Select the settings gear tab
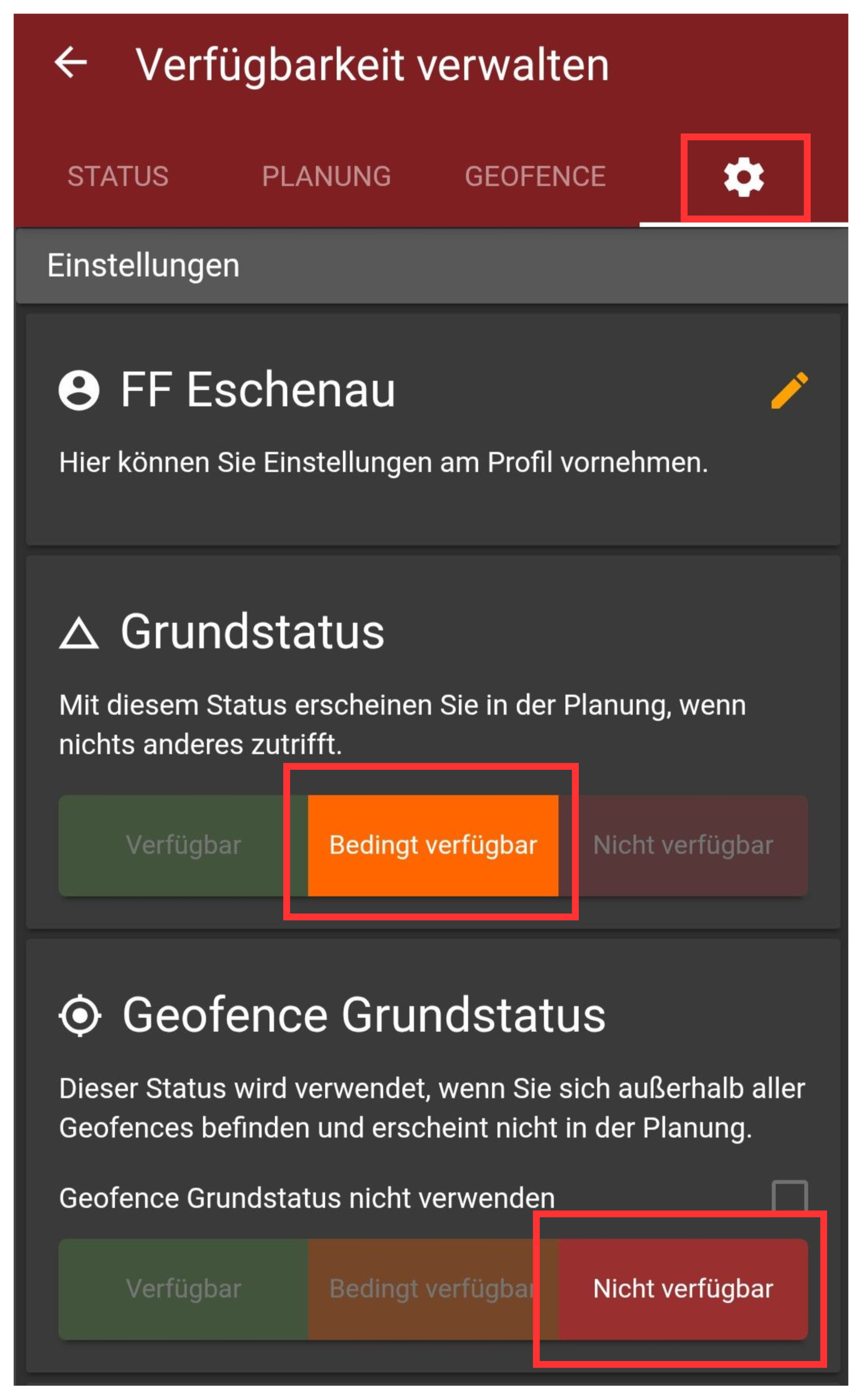This screenshot has width=862, height=1400. [x=743, y=177]
